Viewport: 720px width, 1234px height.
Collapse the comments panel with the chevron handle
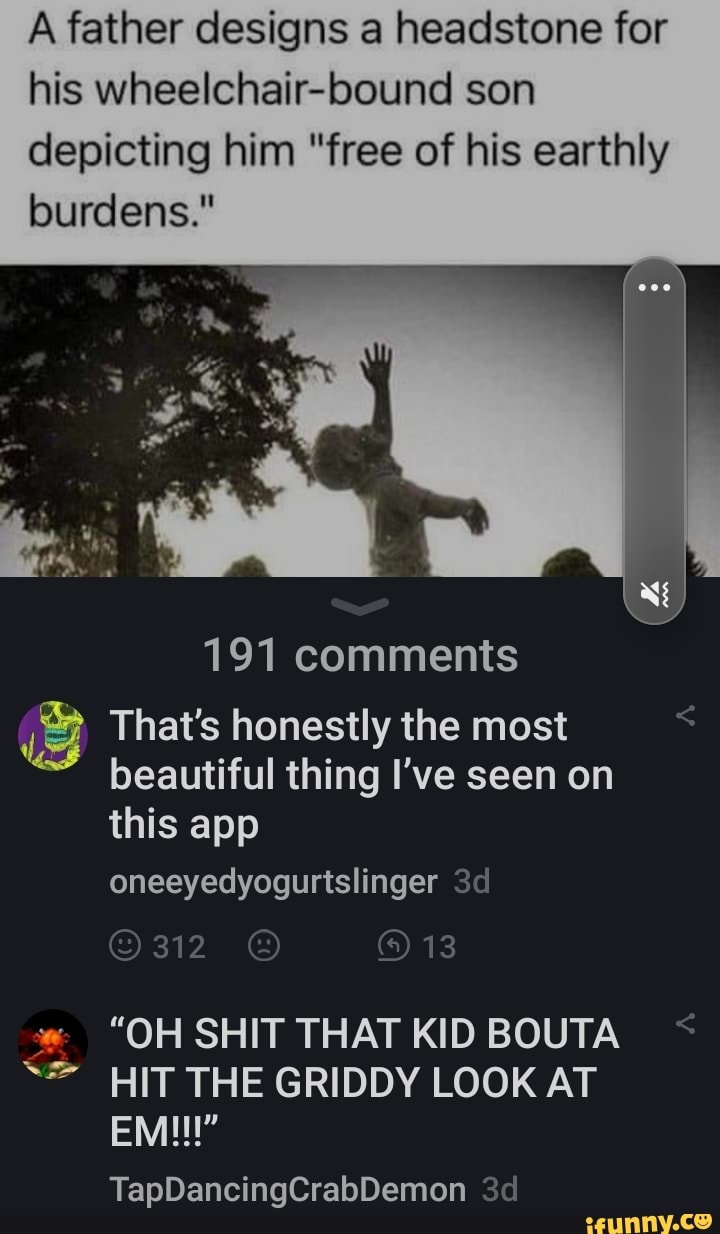point(360,602)
